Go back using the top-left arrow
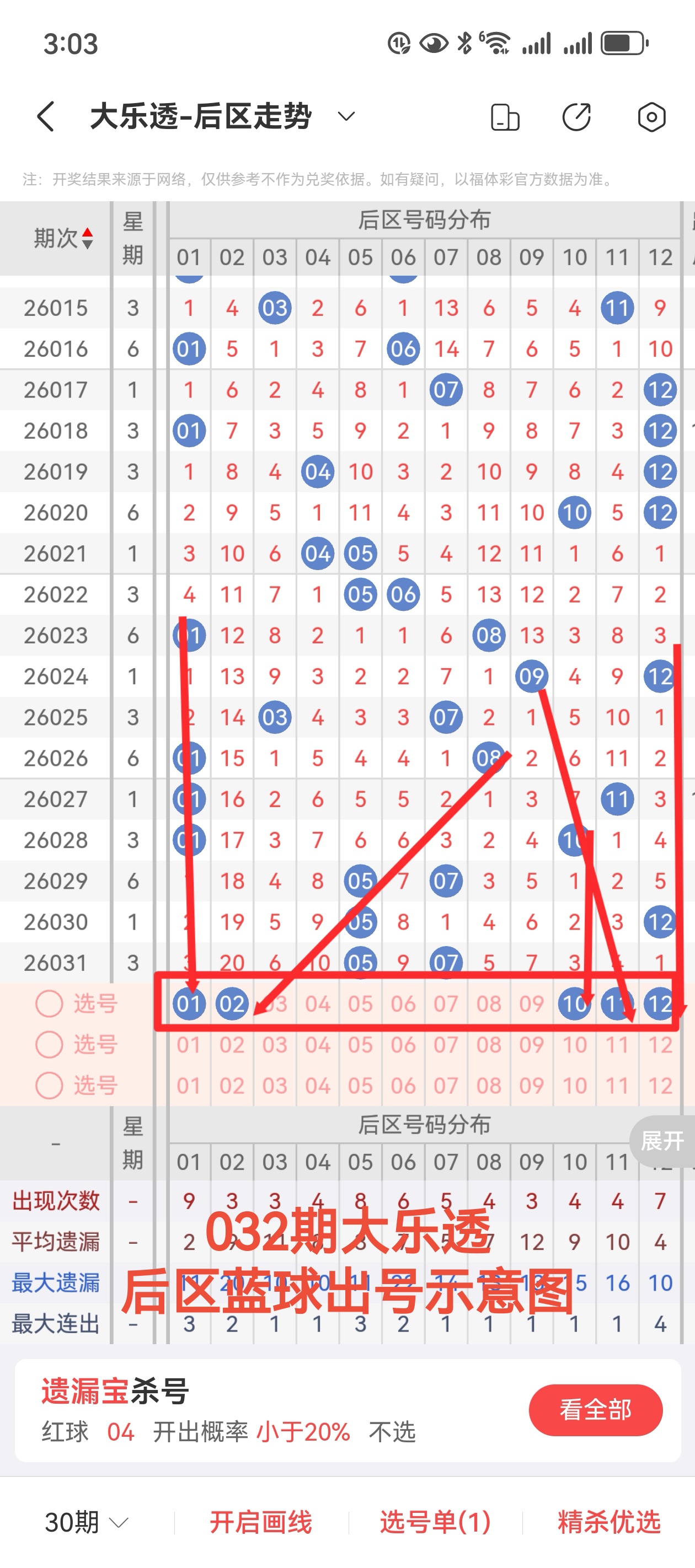The width and height of the screenshot is (695, 1568). pyautogui.click(x=46, y=116)
